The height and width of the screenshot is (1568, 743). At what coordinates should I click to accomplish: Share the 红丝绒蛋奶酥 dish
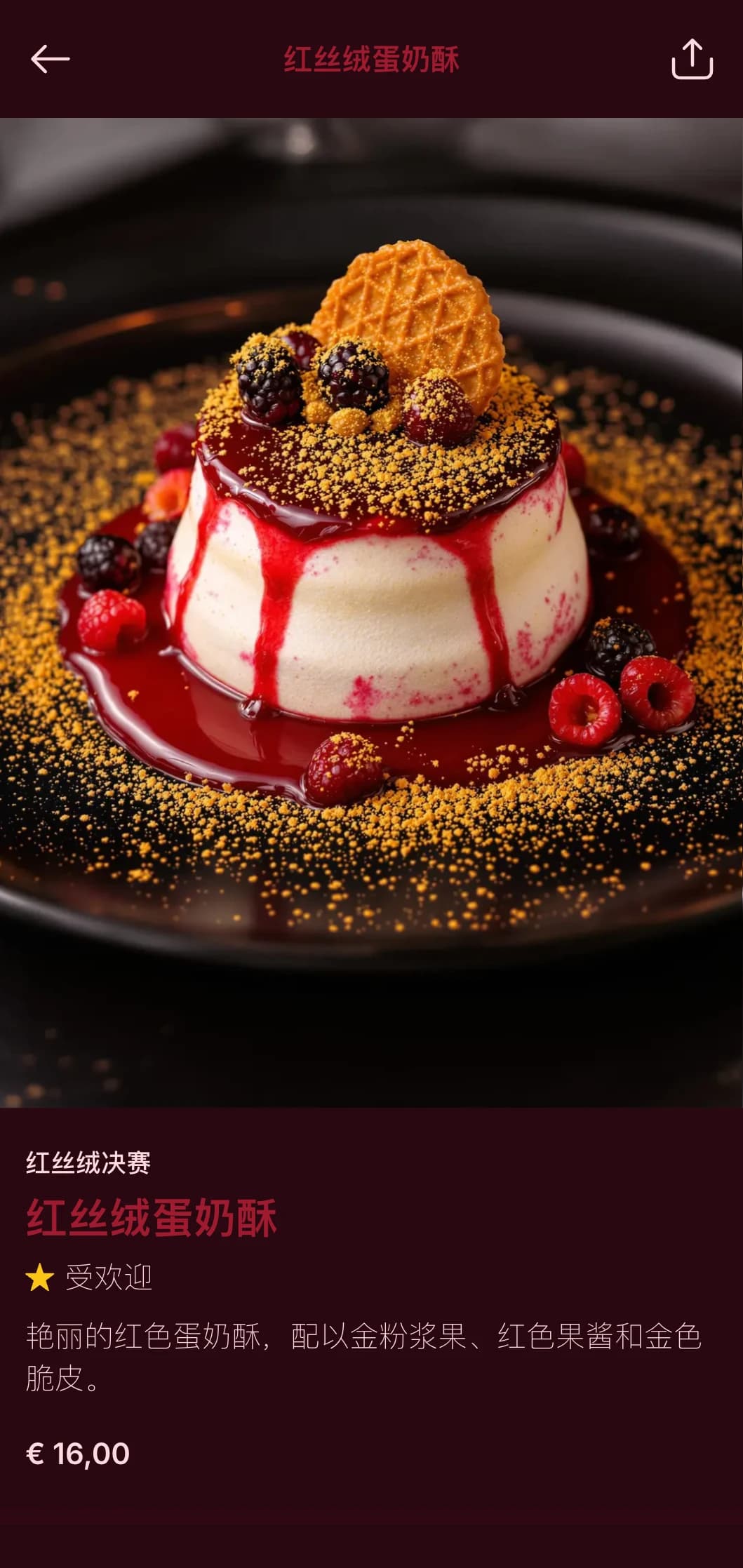[692, 59]
